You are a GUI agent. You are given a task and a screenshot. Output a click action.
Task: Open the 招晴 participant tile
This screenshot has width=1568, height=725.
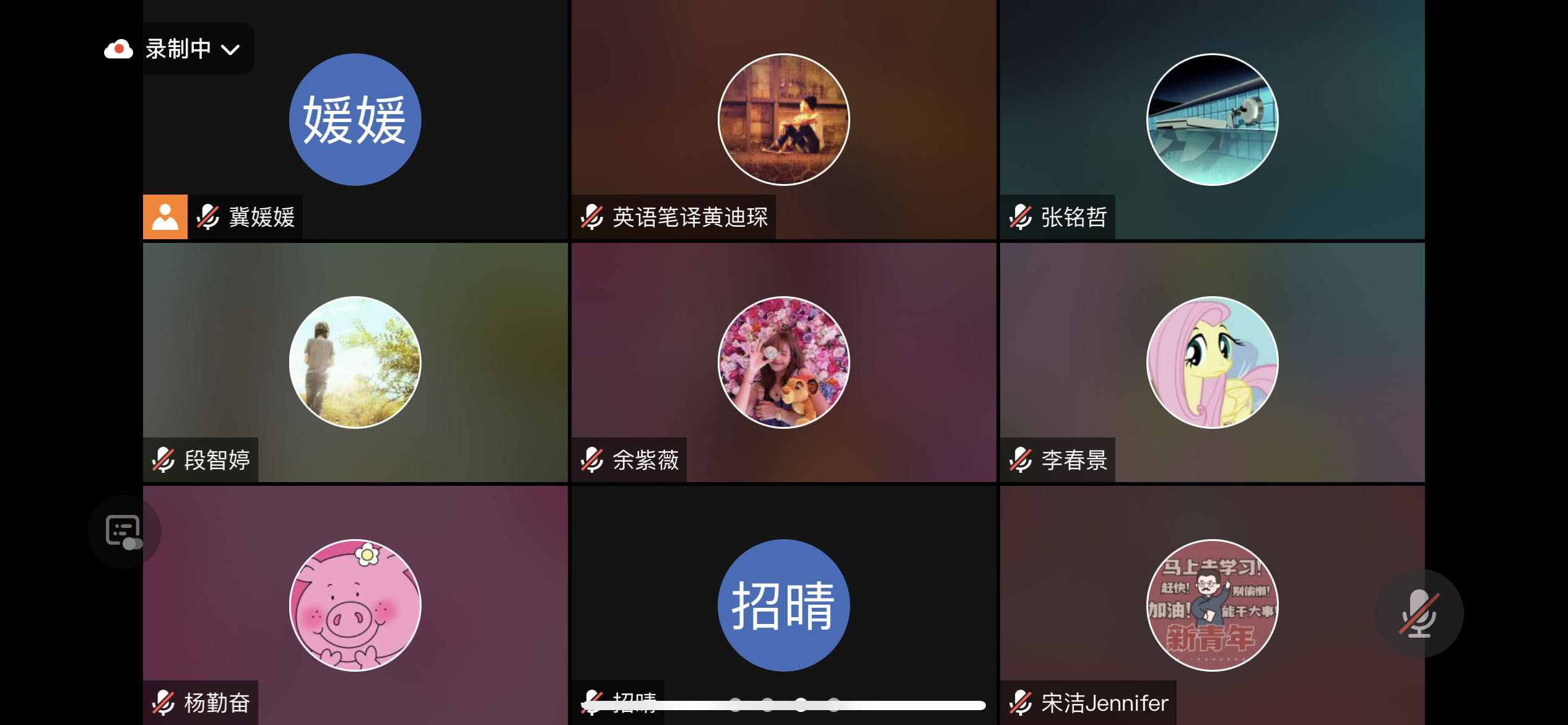pos(783,605)
